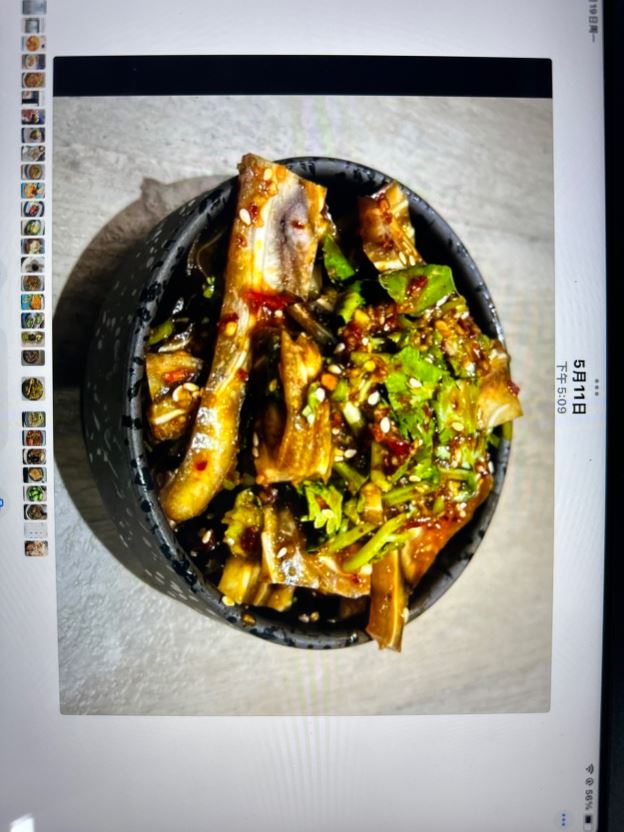Open the blue more options button
624x832 pixels.
(x=565, y=819)
